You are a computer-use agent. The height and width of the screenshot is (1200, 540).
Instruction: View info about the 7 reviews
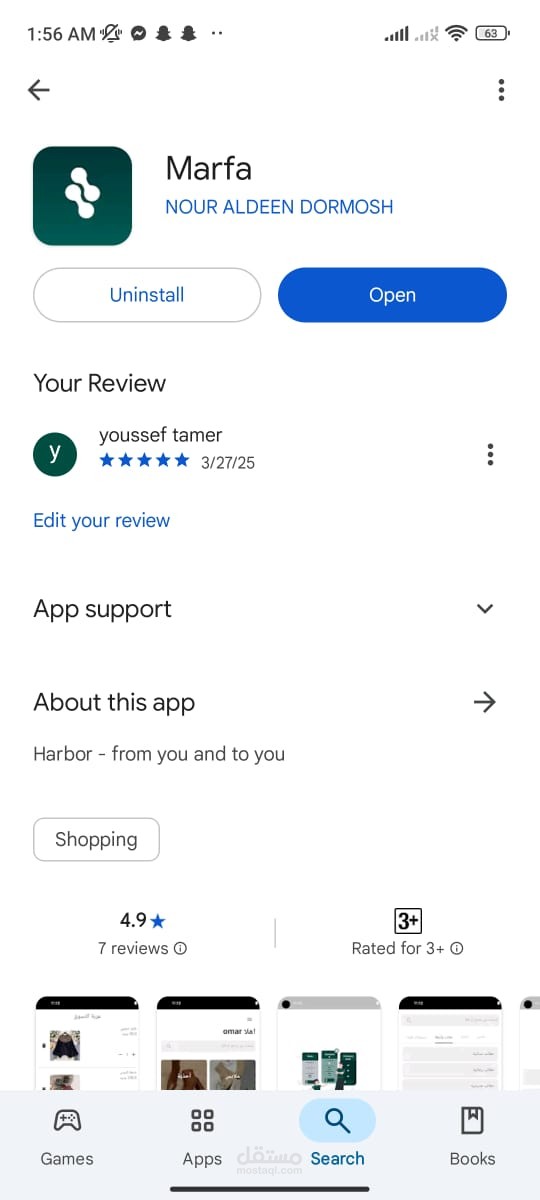point(180,948)
